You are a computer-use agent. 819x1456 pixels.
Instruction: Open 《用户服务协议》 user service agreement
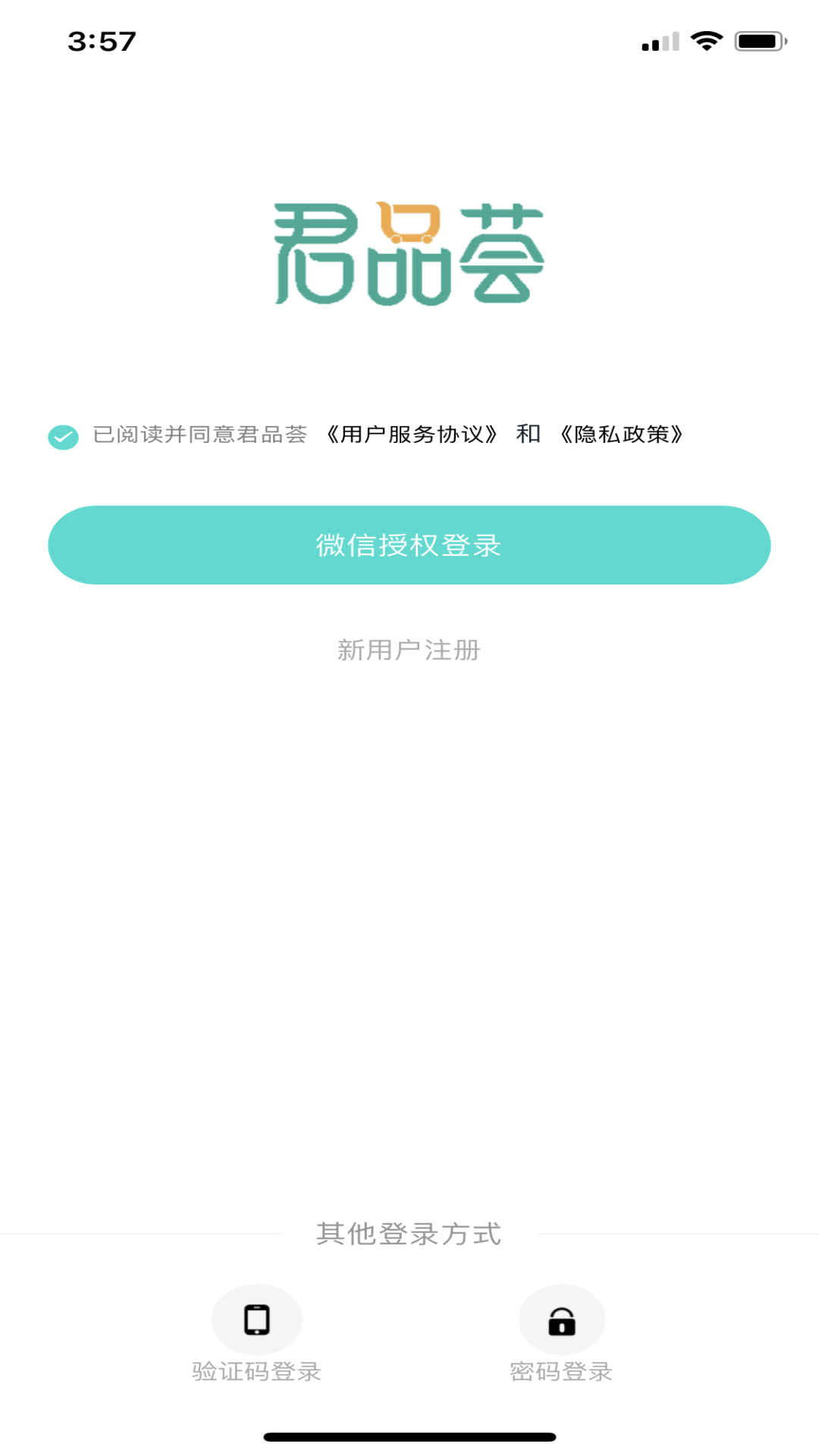point(413,435)
